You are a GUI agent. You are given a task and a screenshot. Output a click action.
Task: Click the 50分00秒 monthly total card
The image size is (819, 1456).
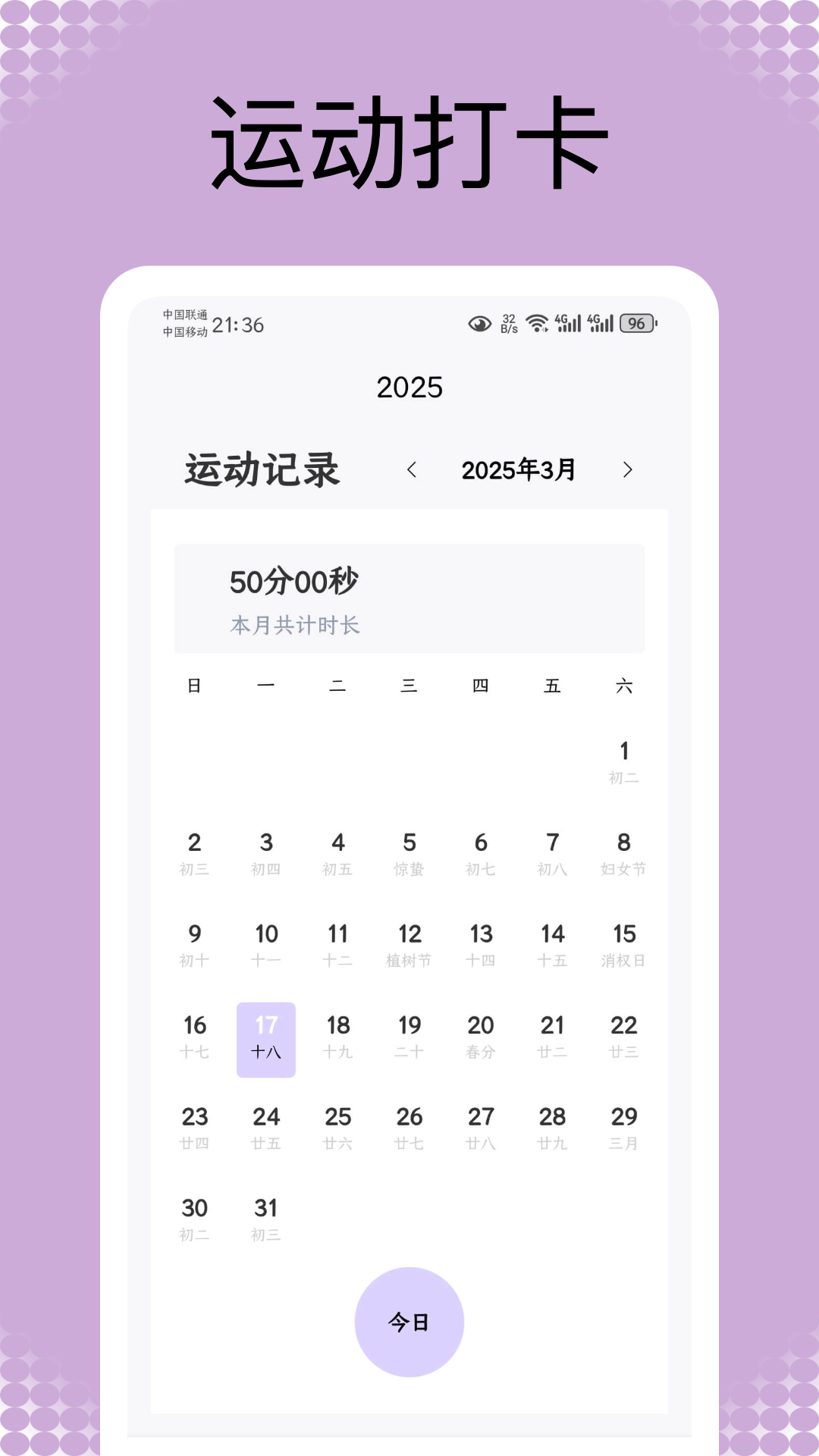pos(409,598)
